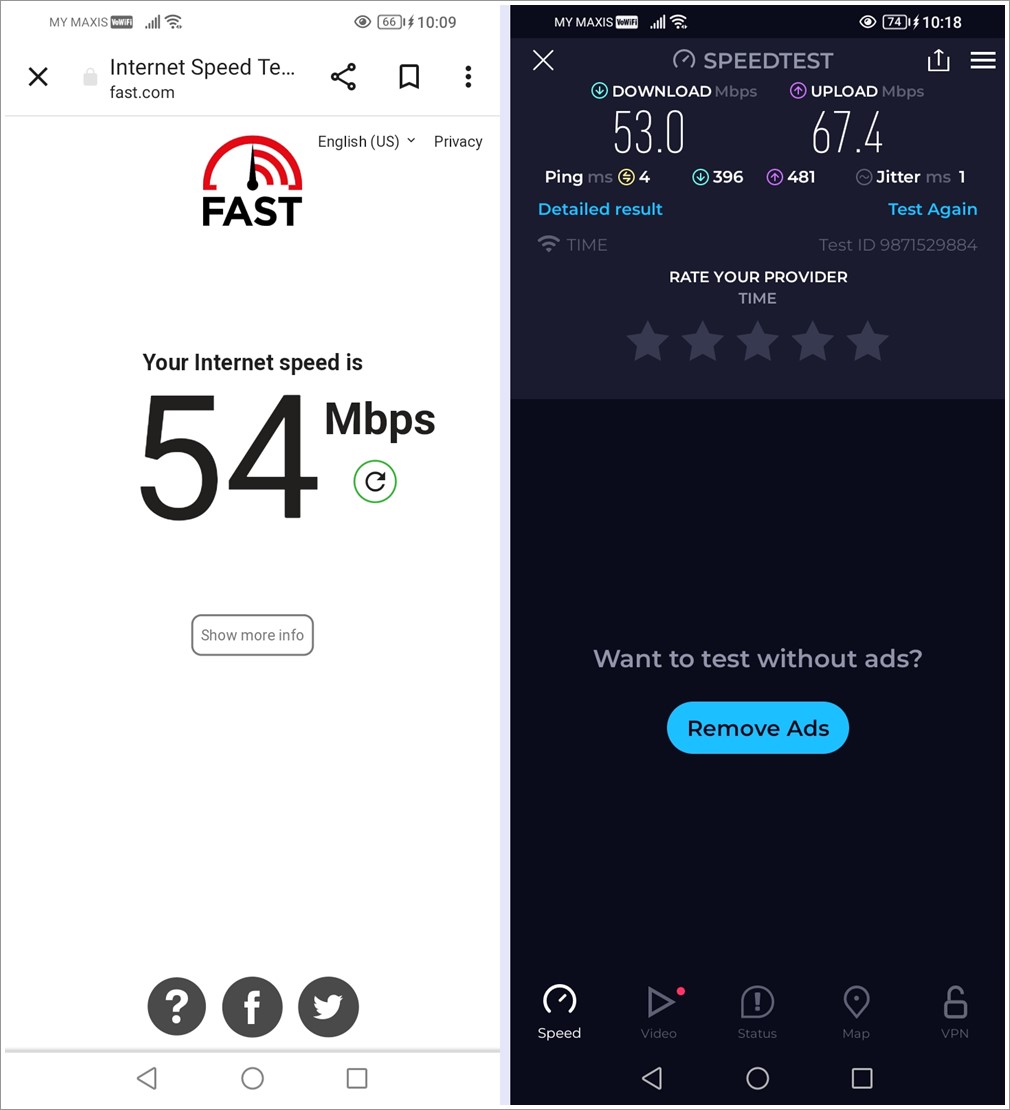Open the English (US) language dropdown
1010x1110 pixels.
click(366, 141)
